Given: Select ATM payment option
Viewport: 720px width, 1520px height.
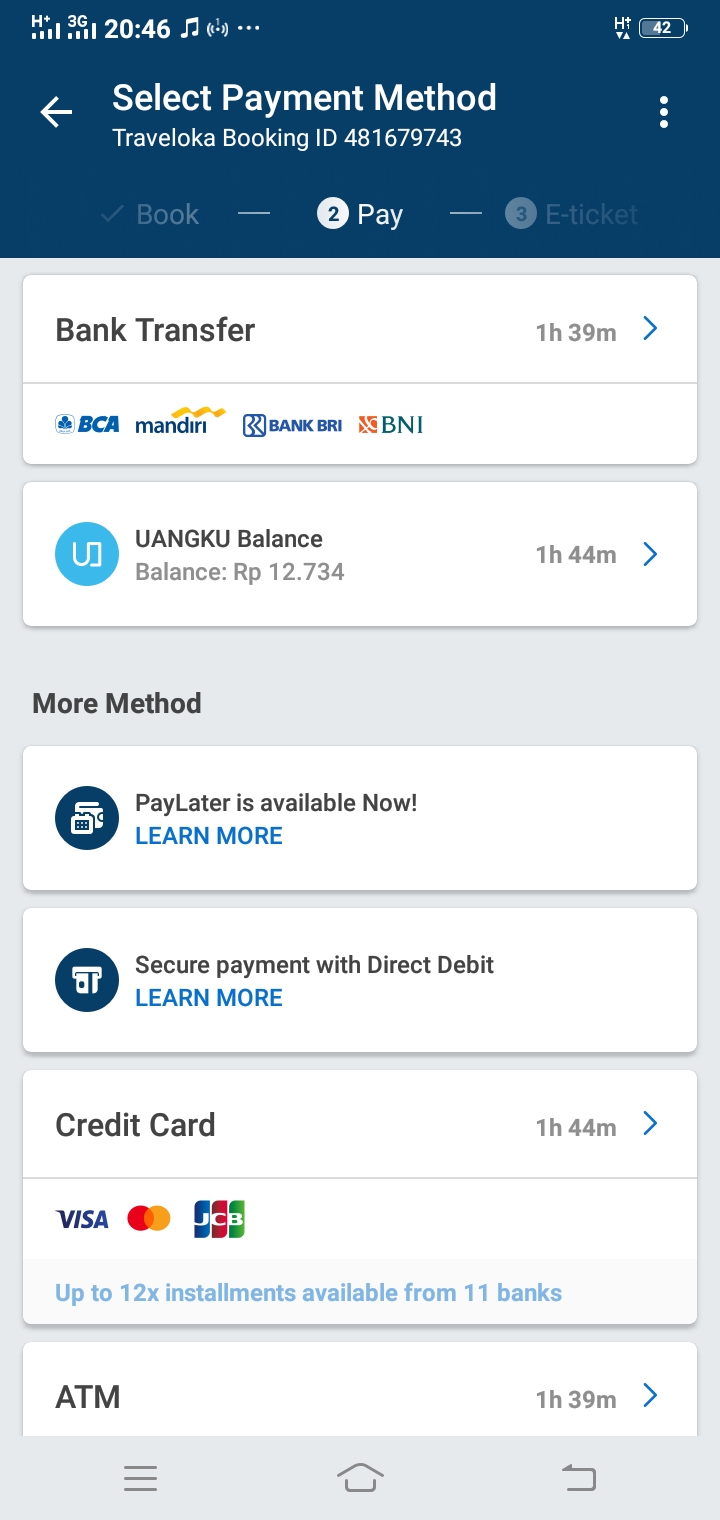Looking at the screenshot, I should tap(359, 1397).
